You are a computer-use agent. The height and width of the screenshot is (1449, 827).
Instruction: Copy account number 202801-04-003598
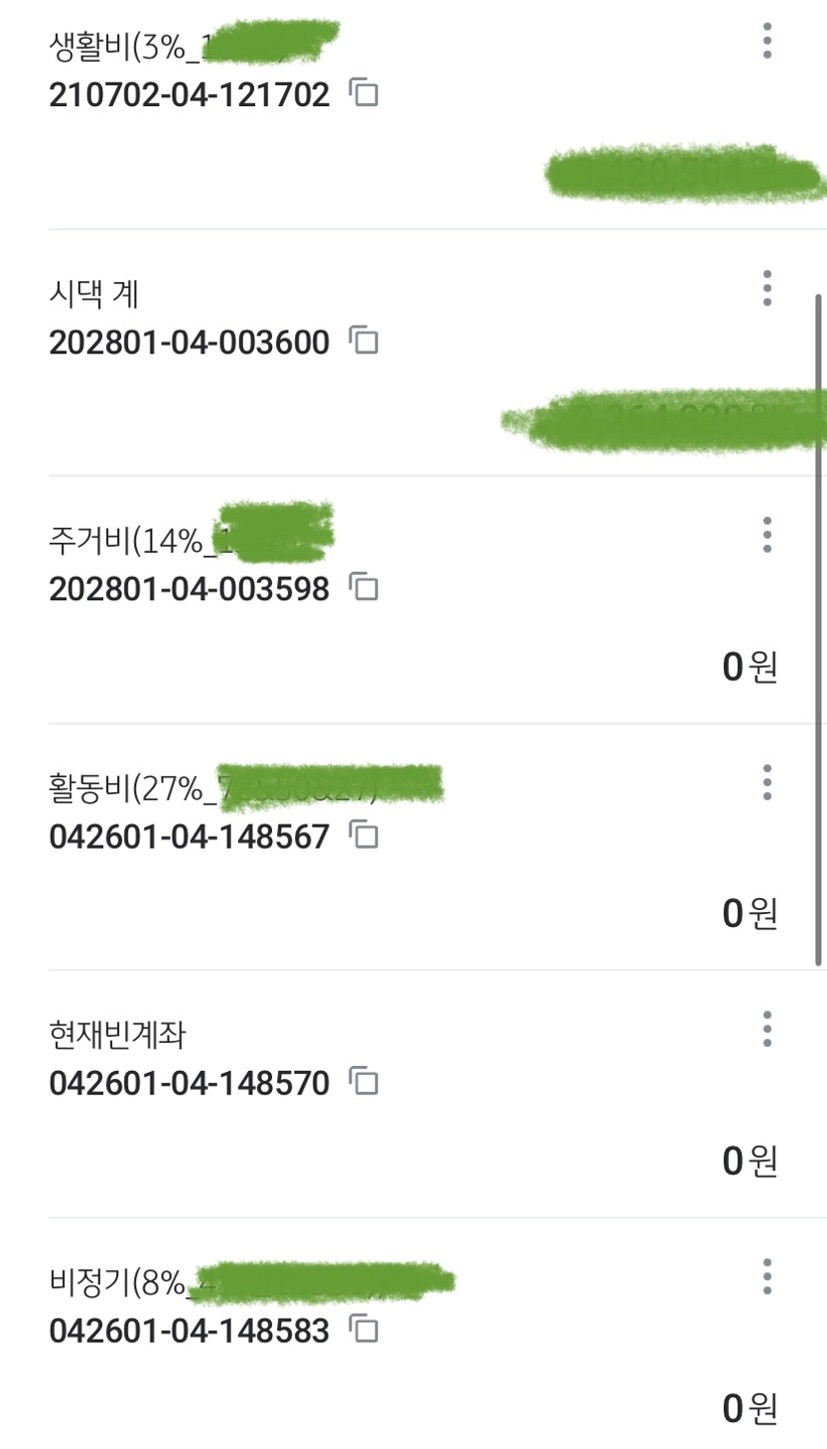(x=365, y=589)
